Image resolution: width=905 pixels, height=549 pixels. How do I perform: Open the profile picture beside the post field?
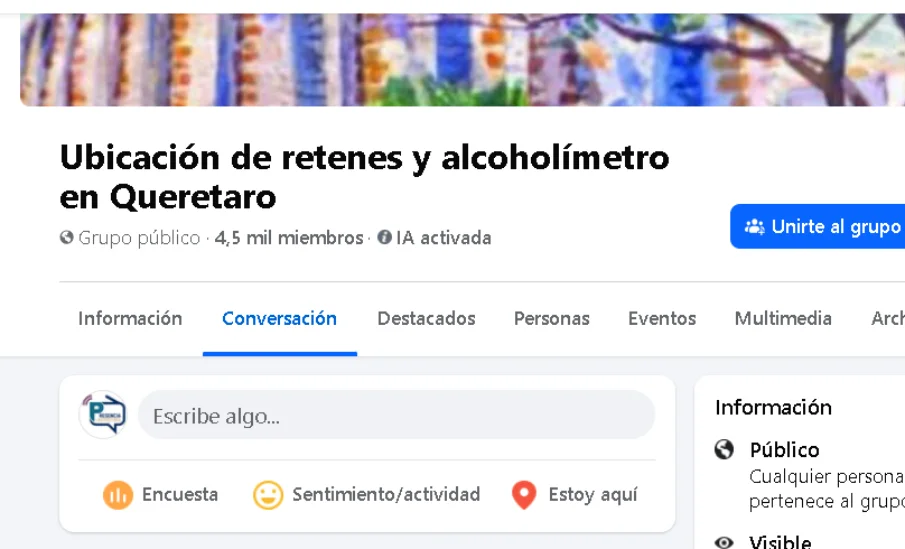(x=103, y=415)
